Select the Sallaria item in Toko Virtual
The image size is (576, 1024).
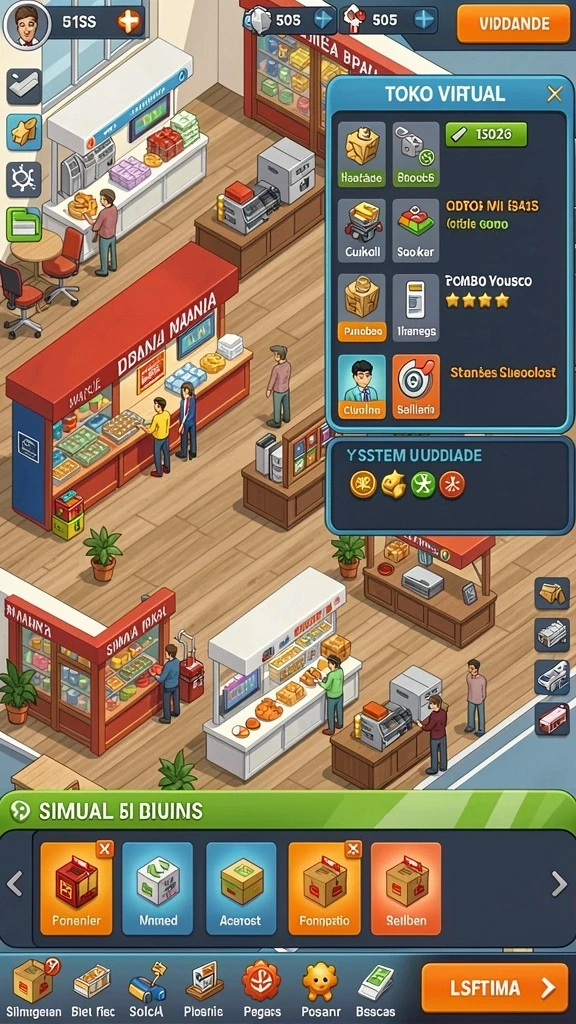tap(416, 387)
